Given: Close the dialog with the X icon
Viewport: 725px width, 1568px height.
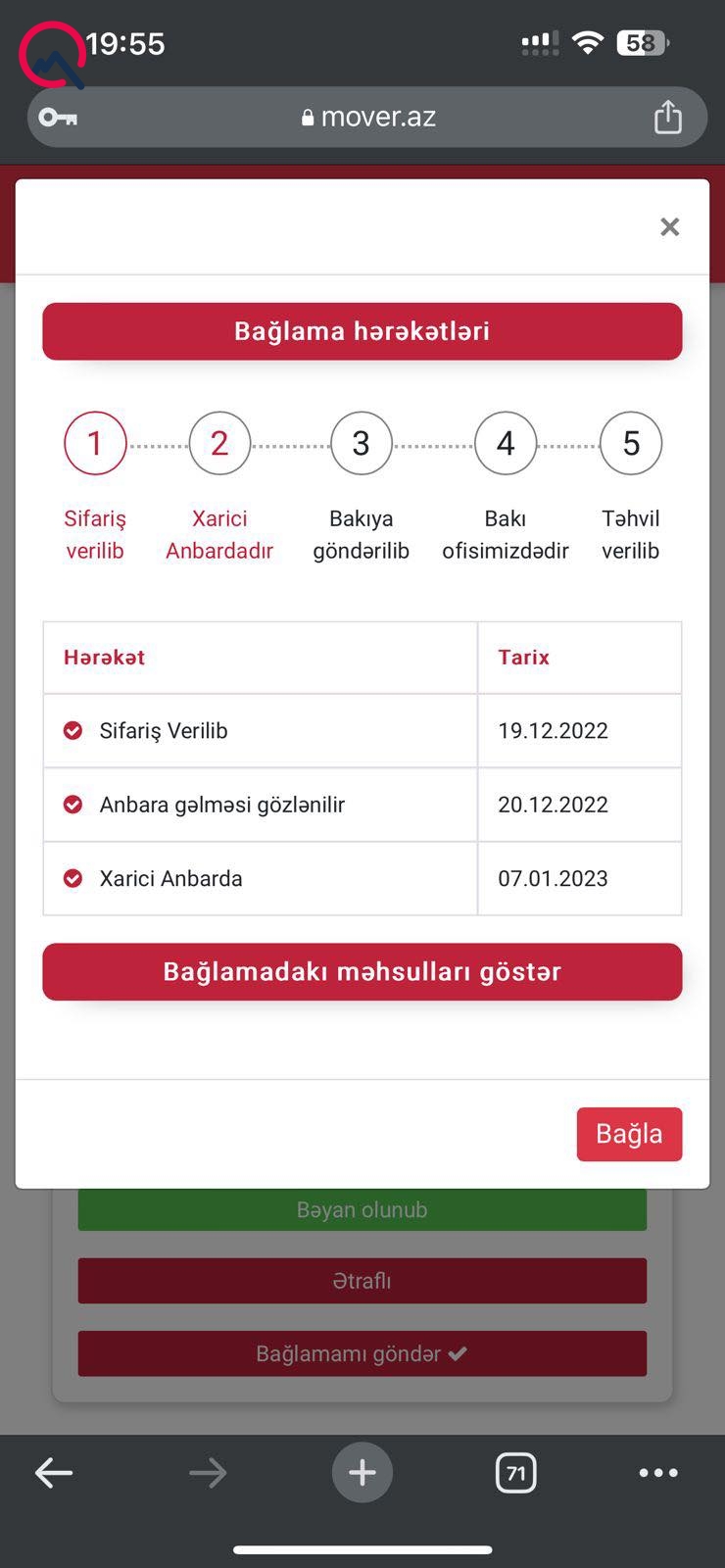Looking at the screenshot, I should coord(669,227).
